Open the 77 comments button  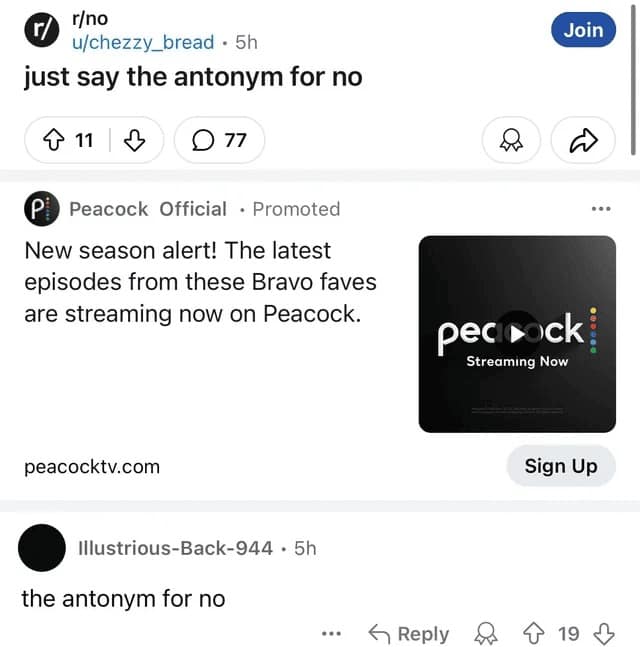[x=219, y=141]
